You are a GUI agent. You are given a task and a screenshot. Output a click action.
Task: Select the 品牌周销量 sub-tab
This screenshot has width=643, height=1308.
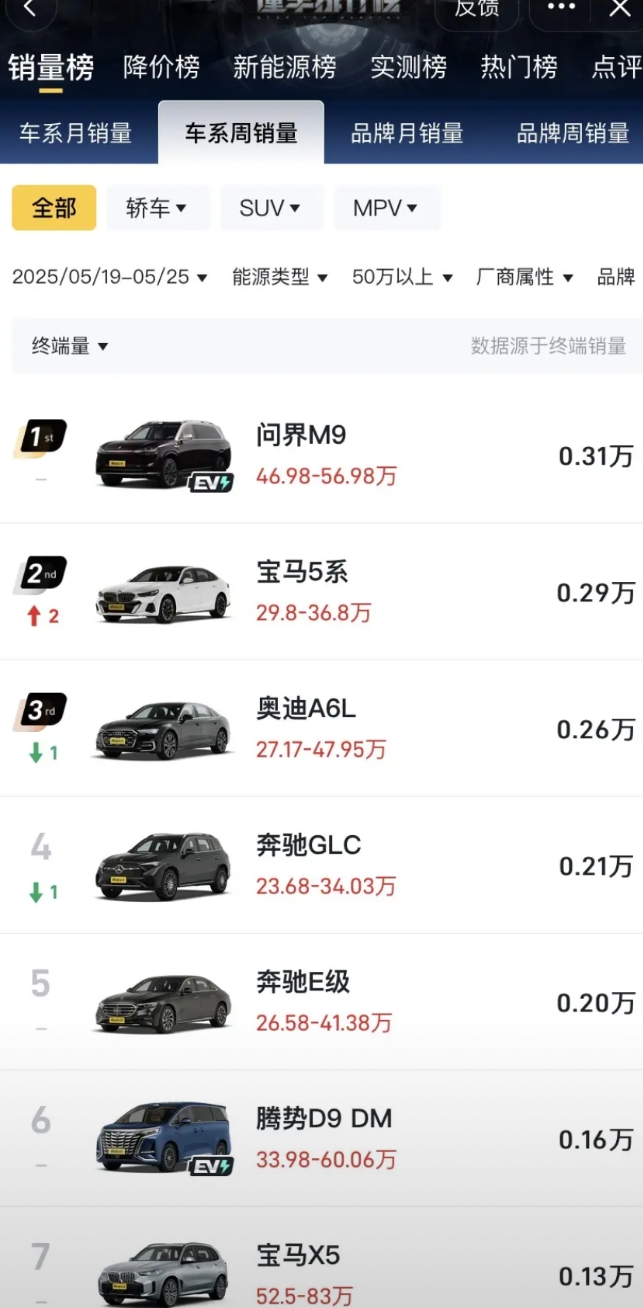coord(573,133)
